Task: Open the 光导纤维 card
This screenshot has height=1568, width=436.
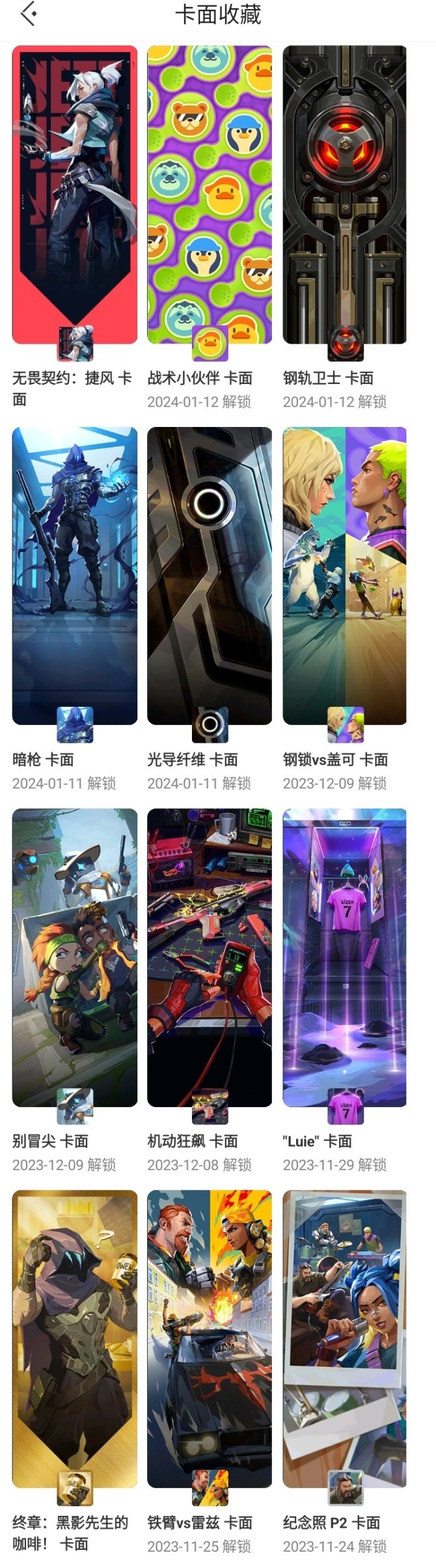Action: tap(210, 576)
